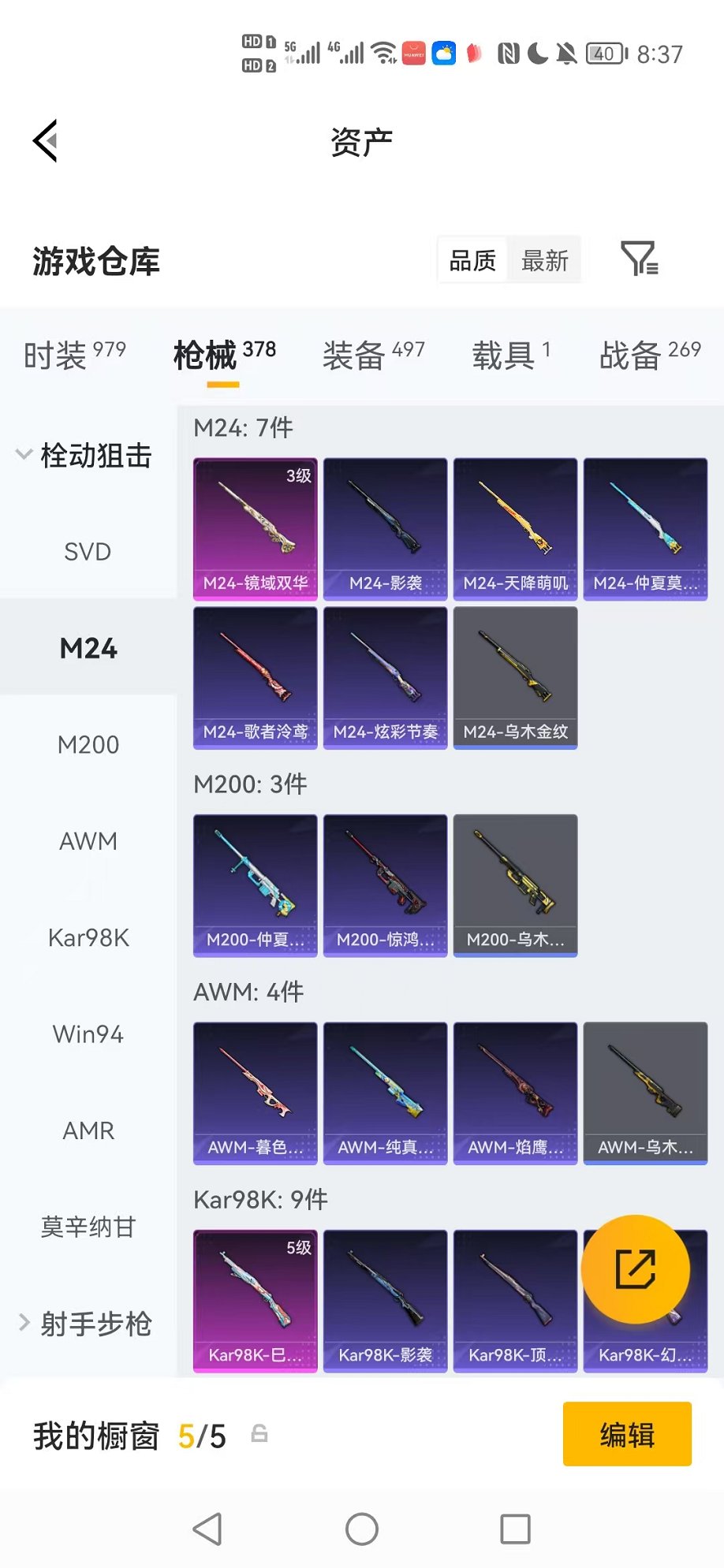Image resolution: width=724 pixels, height=1568 pixels.
Task: Expand the 射手步枪 category
Action: pyautogui.click(x=85, y=1324)
